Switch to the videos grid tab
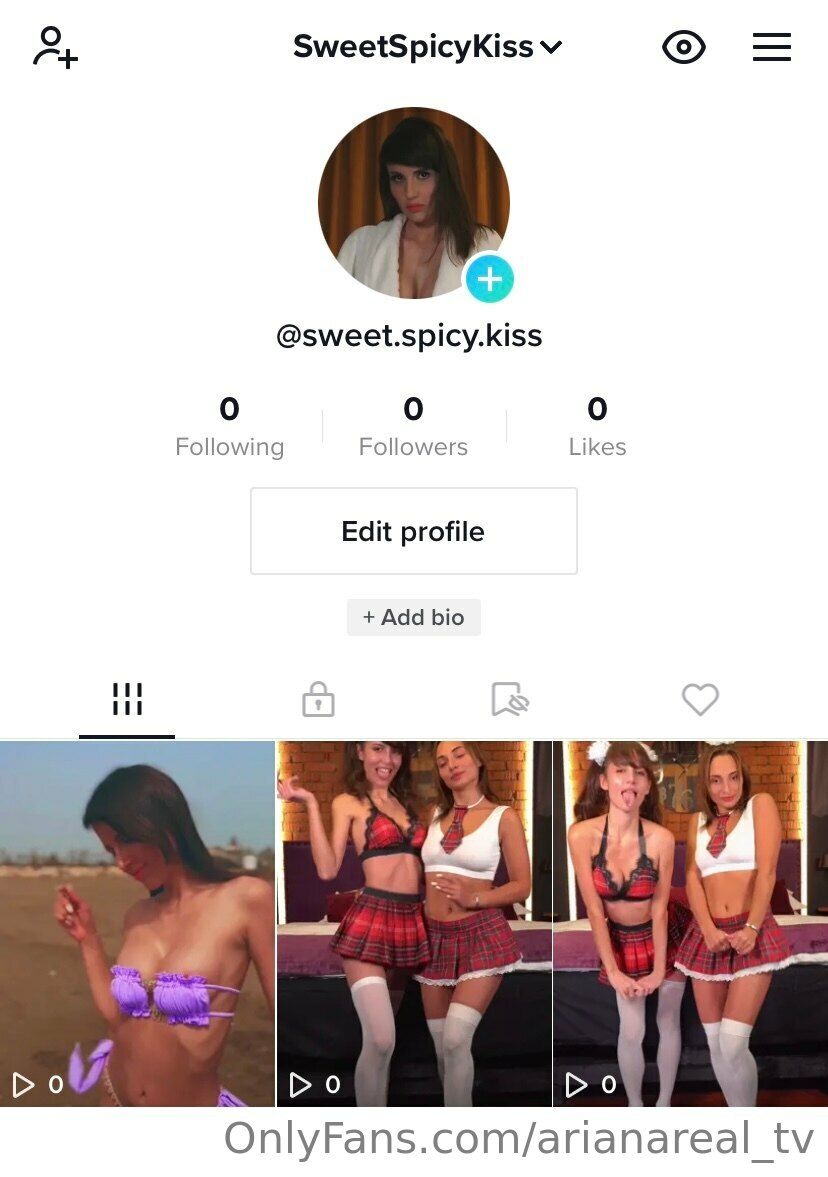Viewport: 828px width, 1177px height. pos(127,700)
